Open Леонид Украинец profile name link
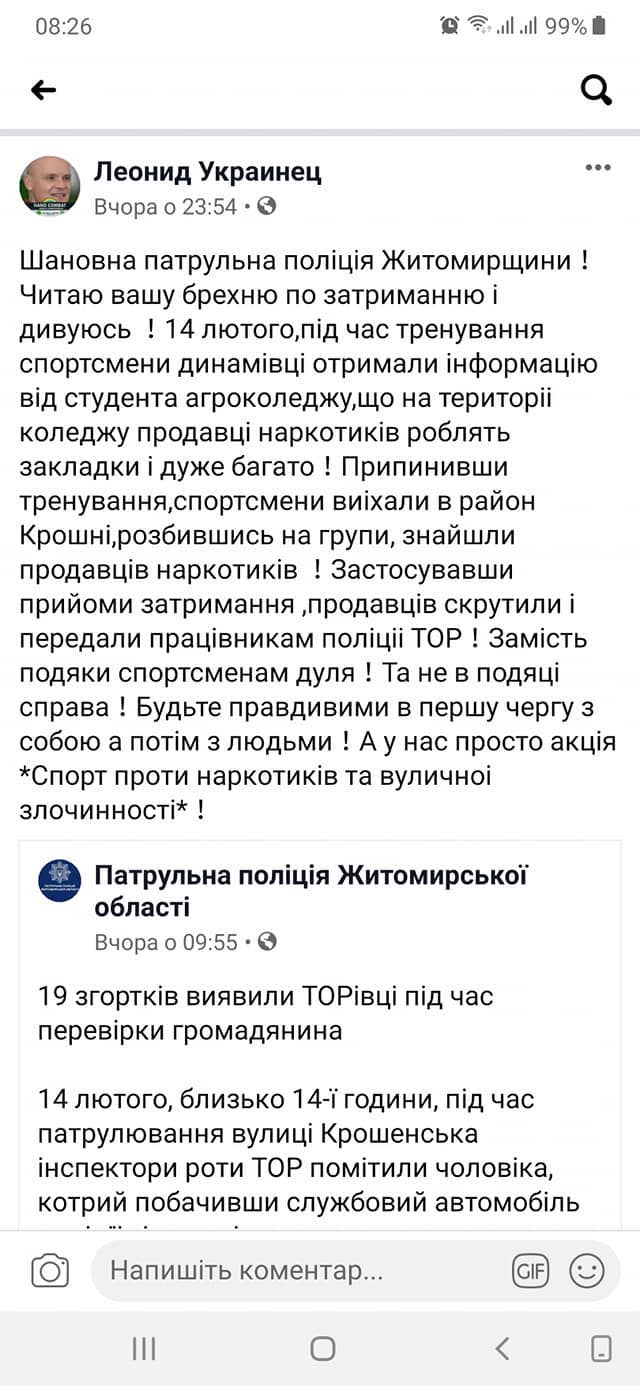This screenshot has height=1386, width=640. pyautogui.click(x=208, y=172)
